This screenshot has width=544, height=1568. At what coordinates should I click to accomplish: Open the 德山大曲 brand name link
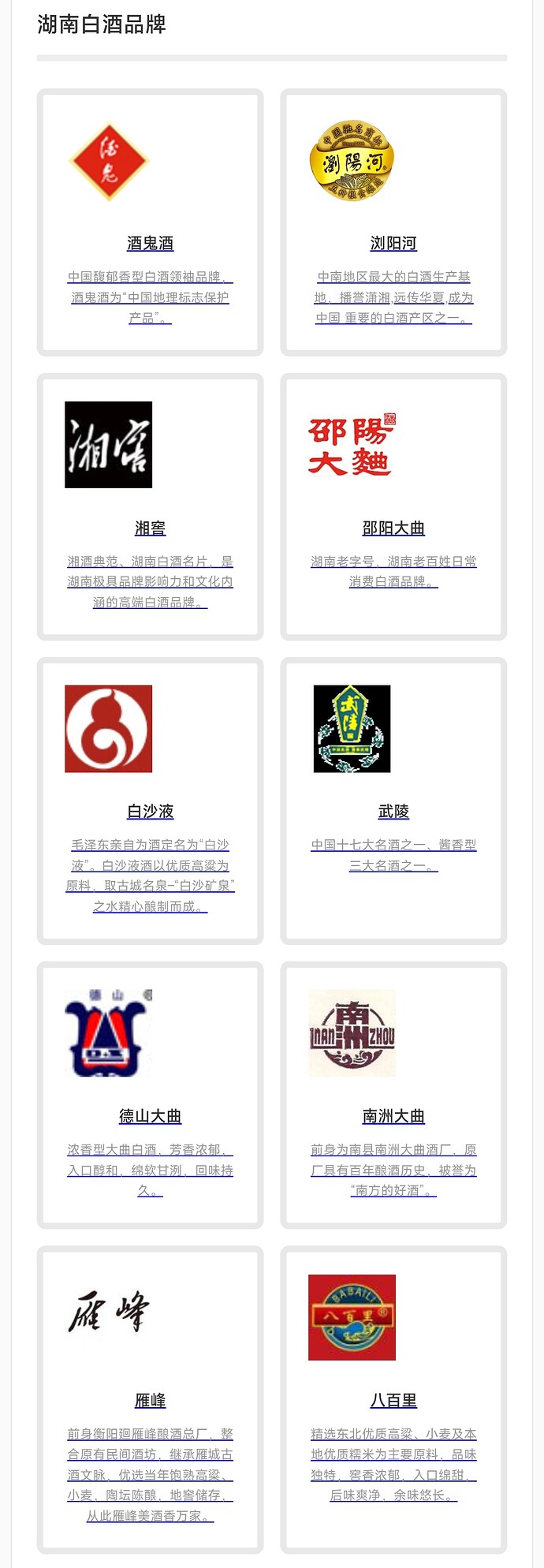pos(150,1116)
